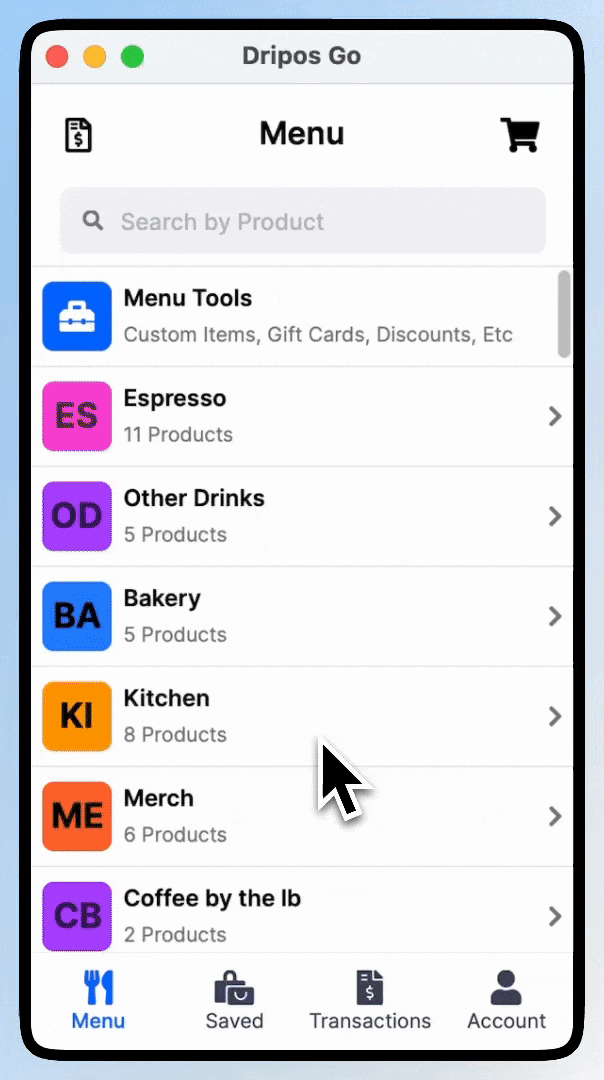Minimize the window with the yellow button
Viewport: 604px width, 1080px height.
[x=94, y=57]
